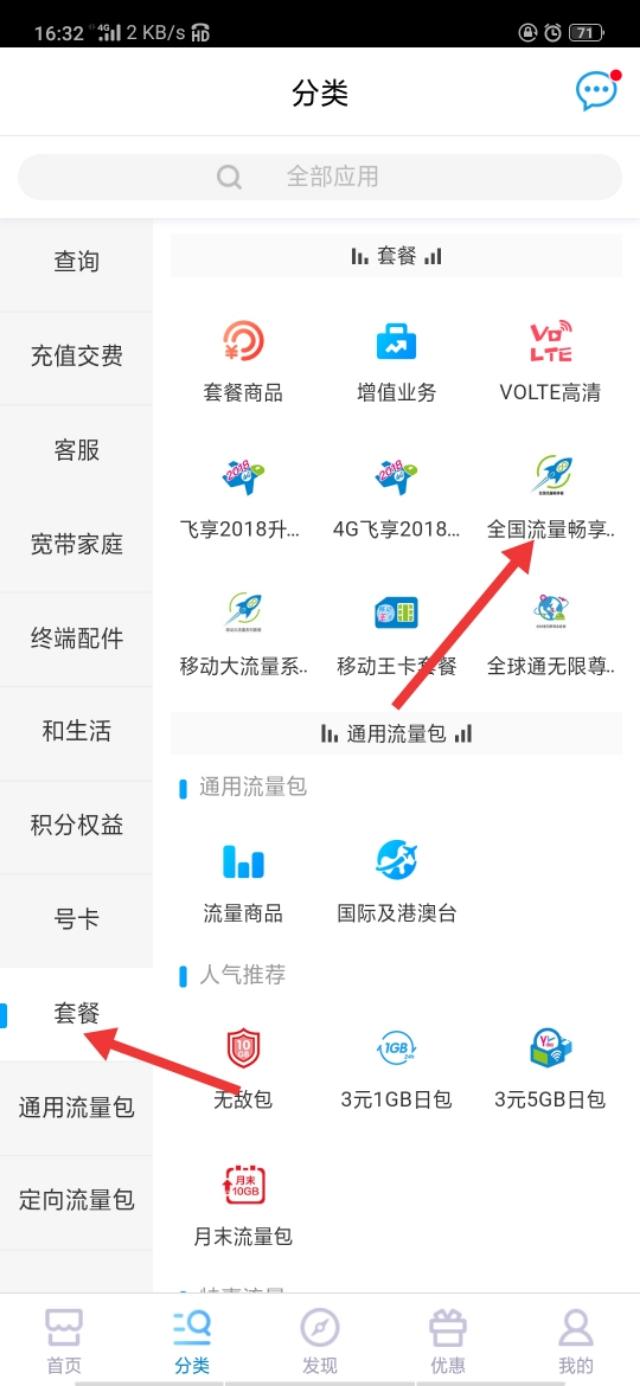The width and height of the screenshot is (640, 1386).
Task: Go to the 首页 tab
Action: point(64,1341)
